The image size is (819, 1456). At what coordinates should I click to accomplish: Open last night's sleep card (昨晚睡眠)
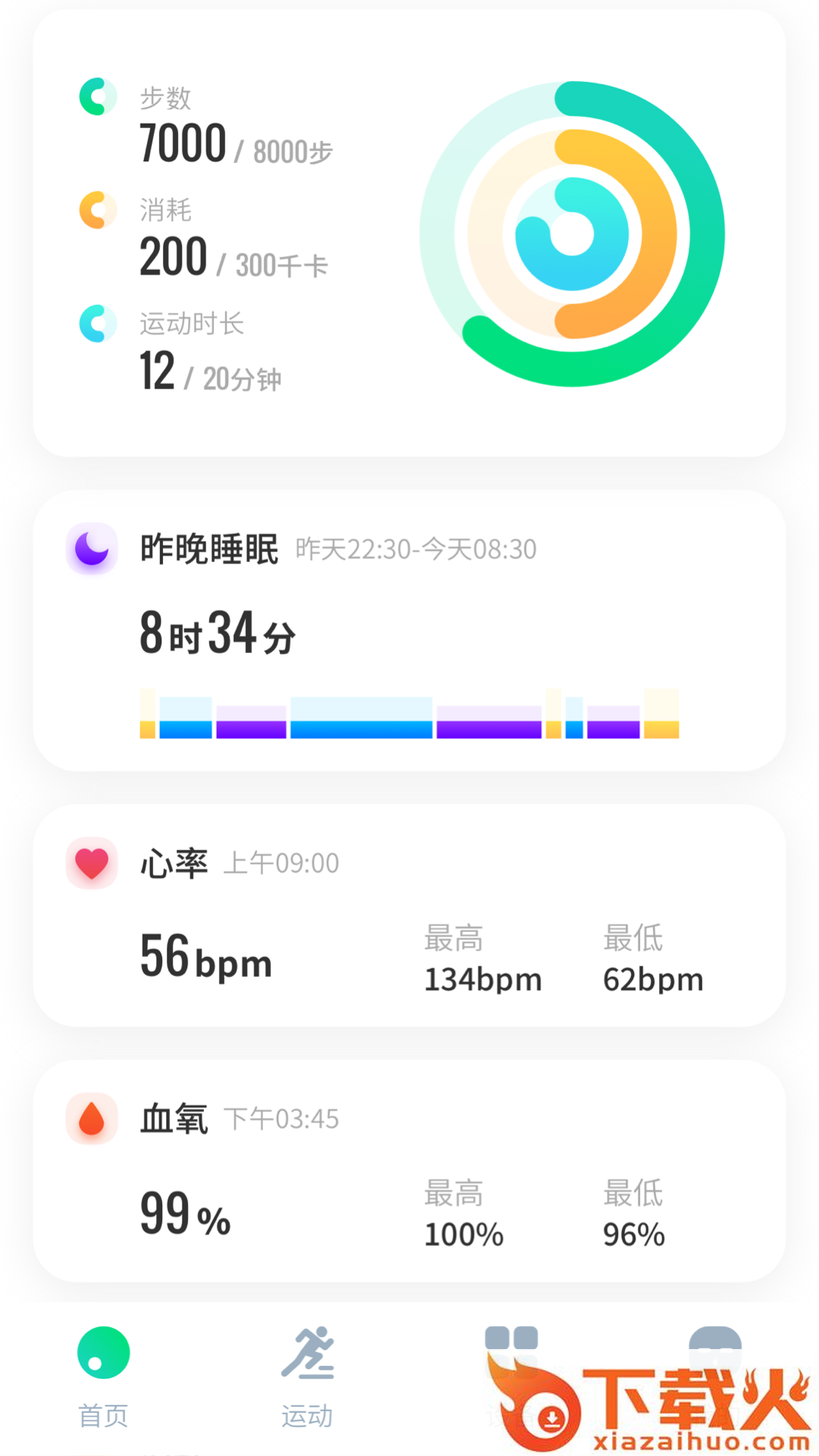[x=409, y=631]
